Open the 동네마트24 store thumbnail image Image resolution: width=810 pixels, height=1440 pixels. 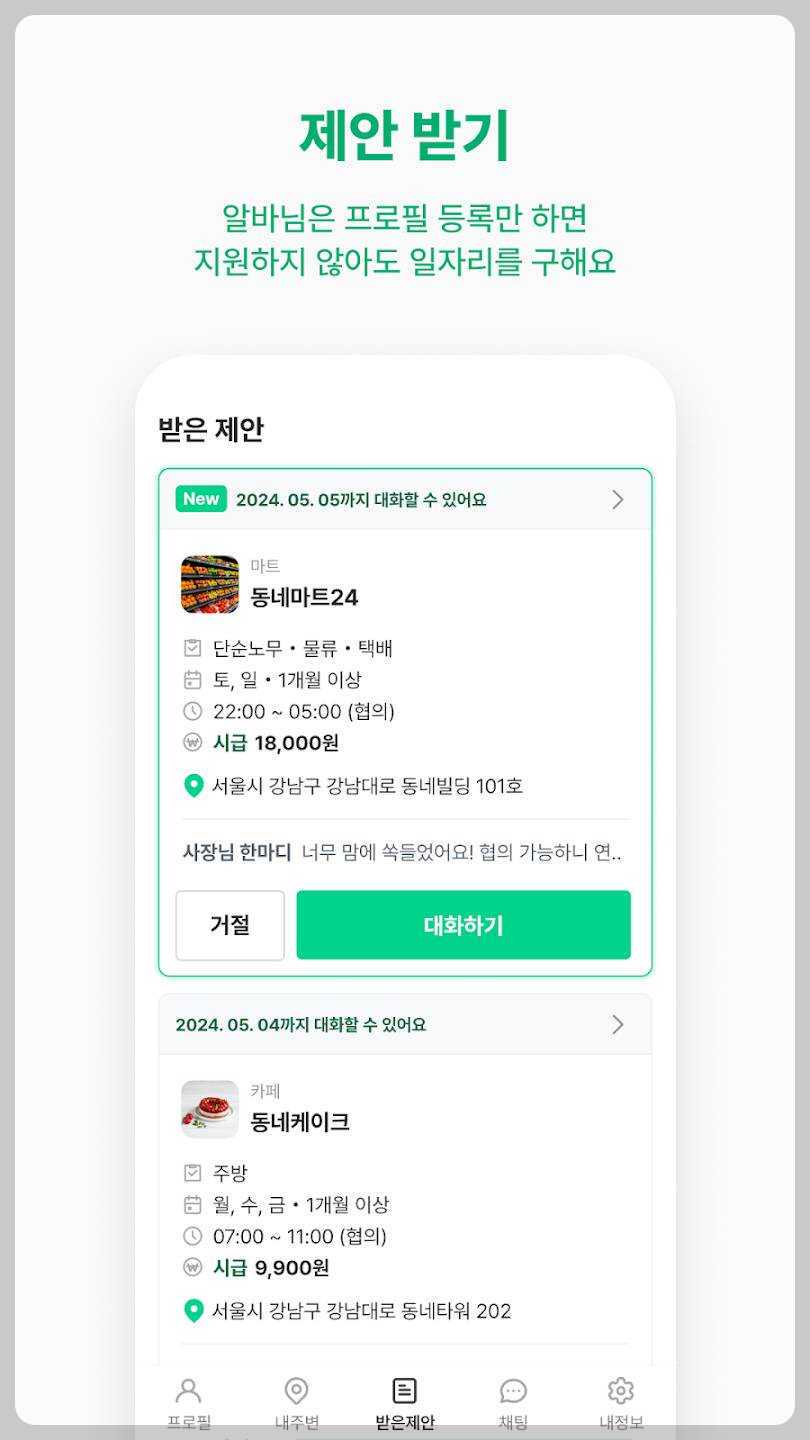pyautogui.click(x=209, y=584)
